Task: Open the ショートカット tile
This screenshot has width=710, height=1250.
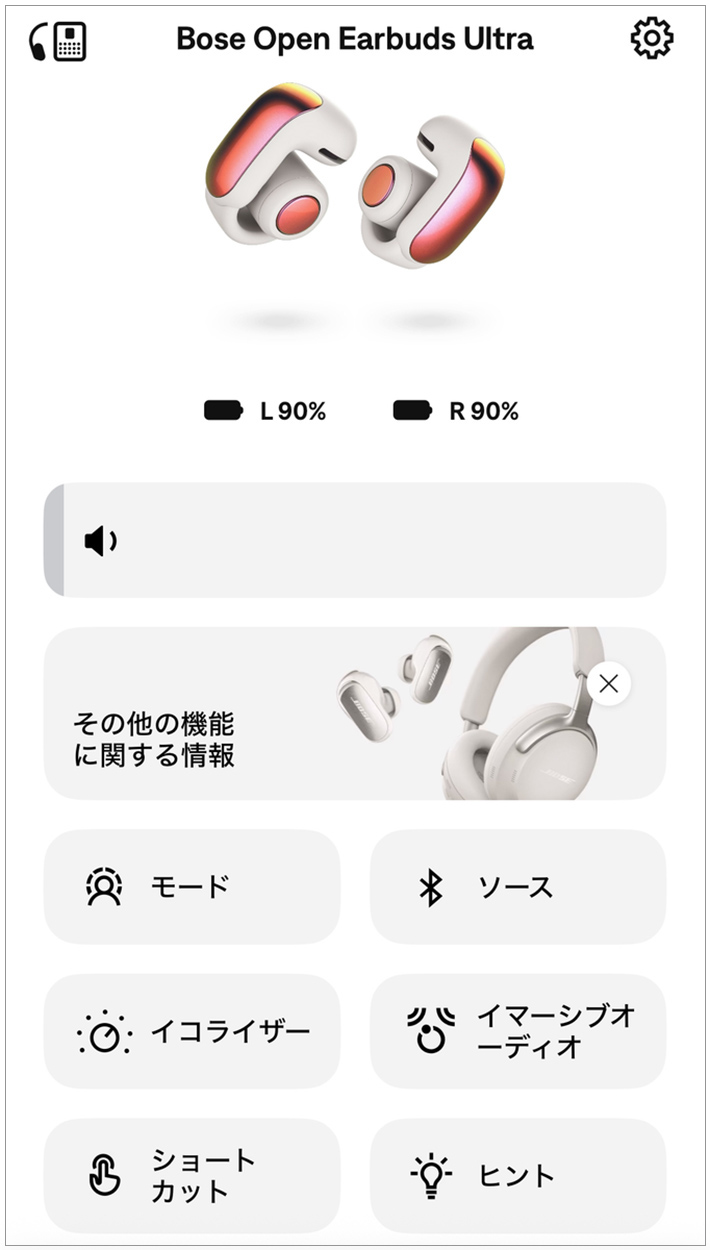Action: (192, 1176)
